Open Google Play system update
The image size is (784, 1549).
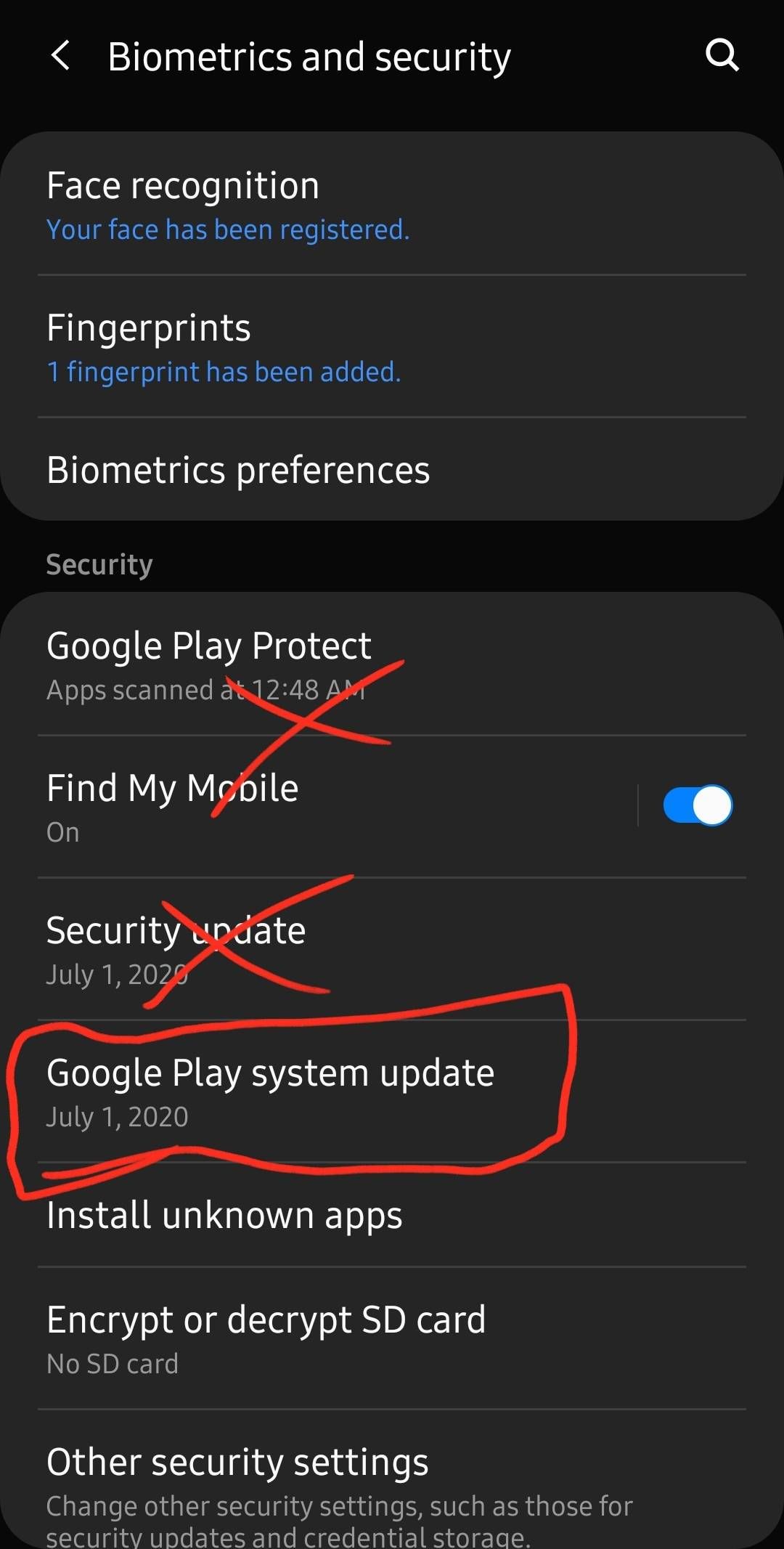click(x=392, y=1091)
